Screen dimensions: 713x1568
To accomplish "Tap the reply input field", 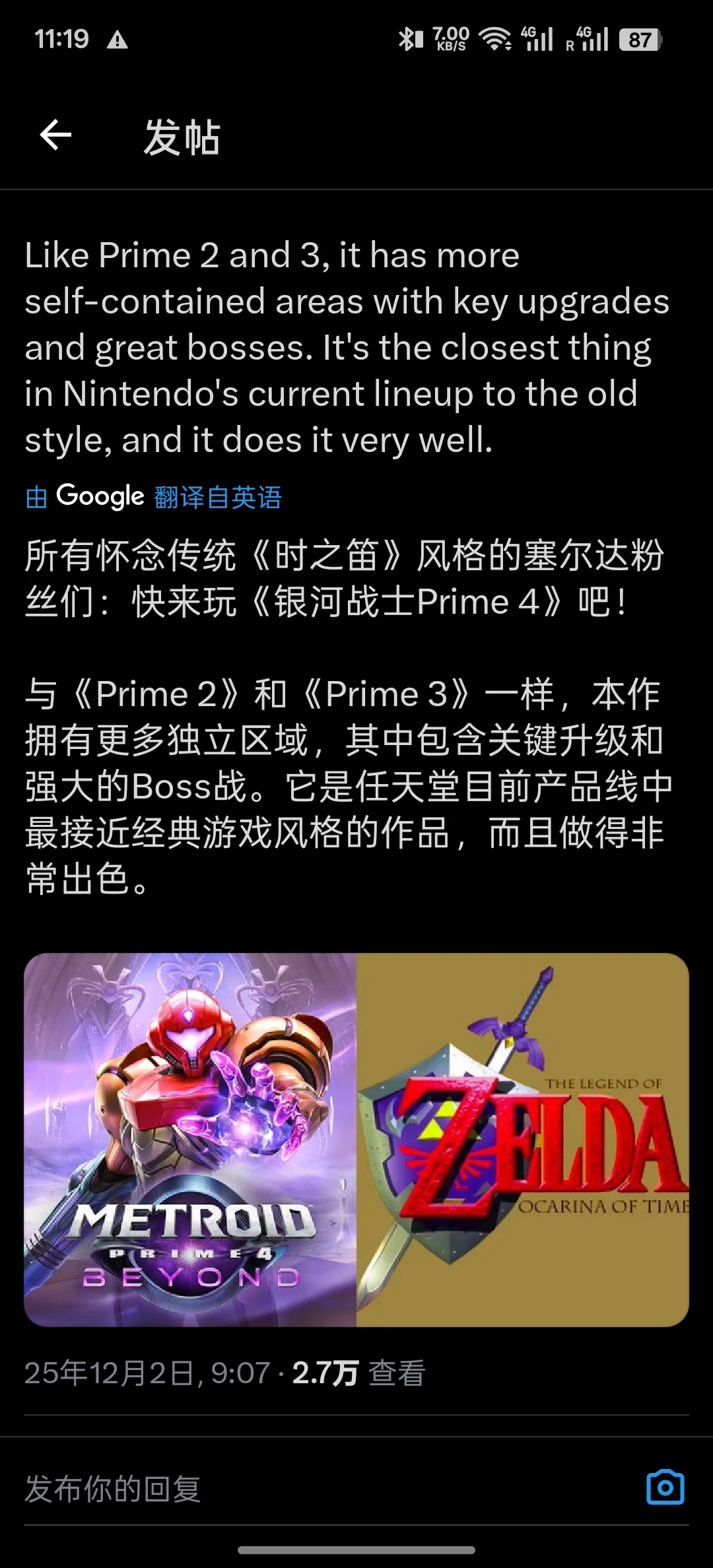I will tap(317, 1489).
